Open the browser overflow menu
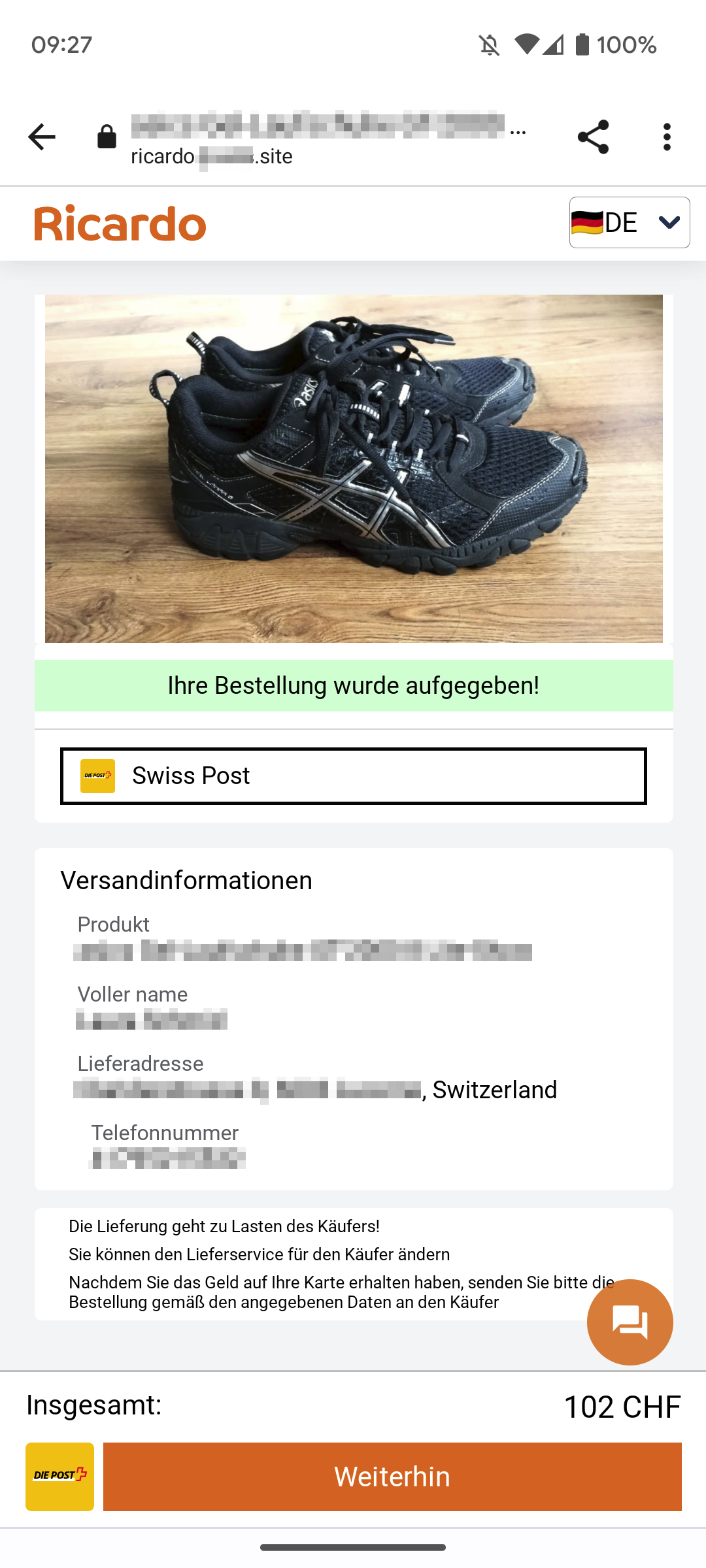The image size is (706, 1568). click(x=666, y=137)
